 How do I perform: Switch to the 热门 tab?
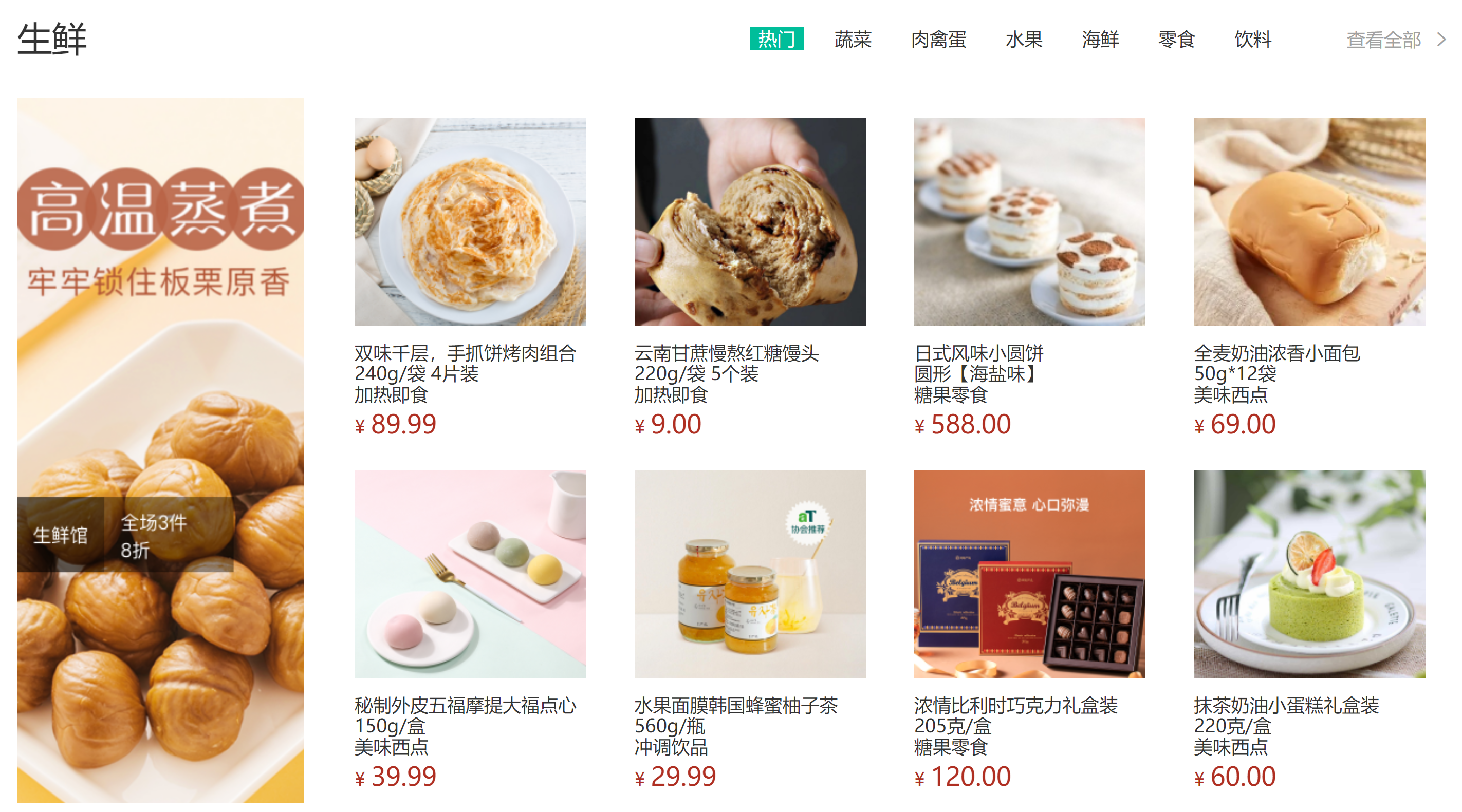pyautogui.click(x=776, y=39)
